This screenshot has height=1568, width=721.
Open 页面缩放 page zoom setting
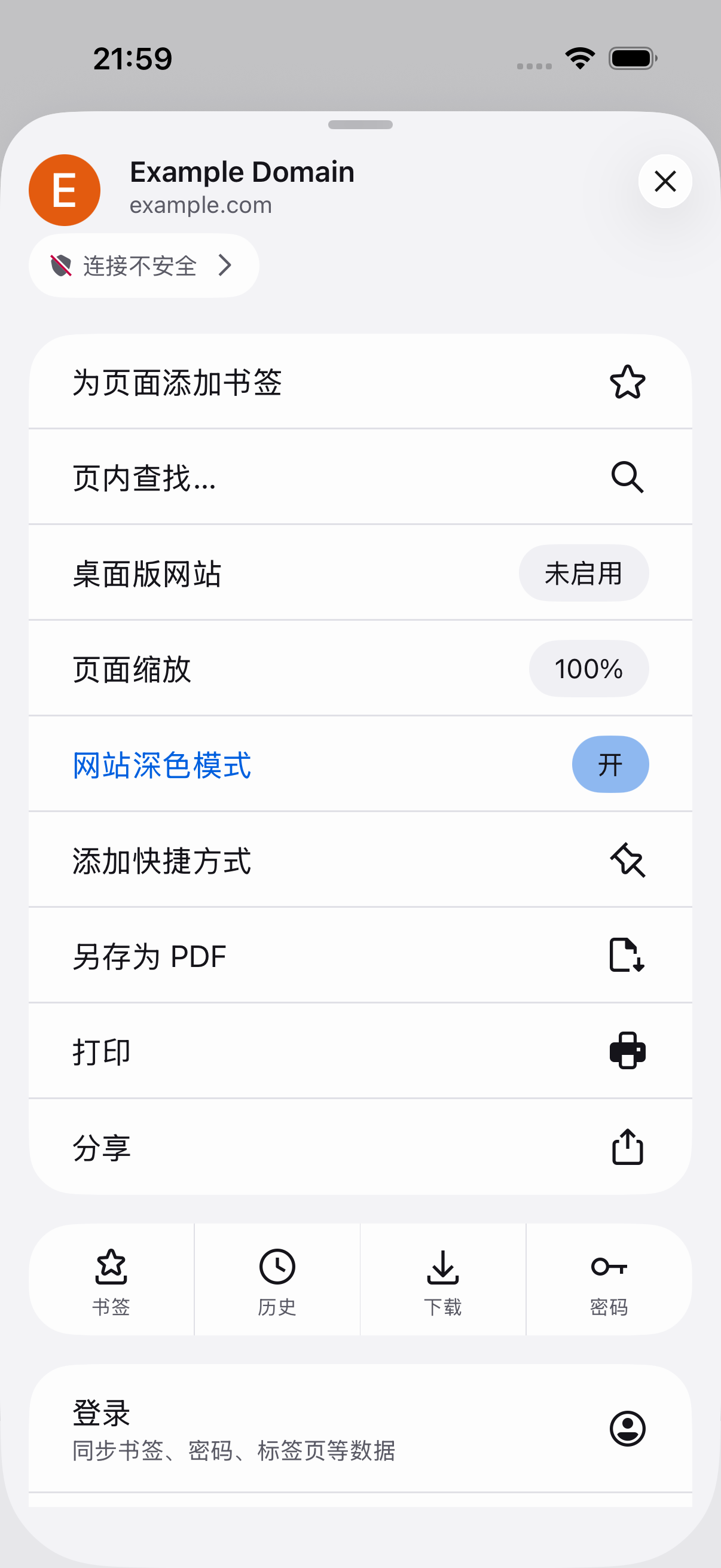pos(360,669)
